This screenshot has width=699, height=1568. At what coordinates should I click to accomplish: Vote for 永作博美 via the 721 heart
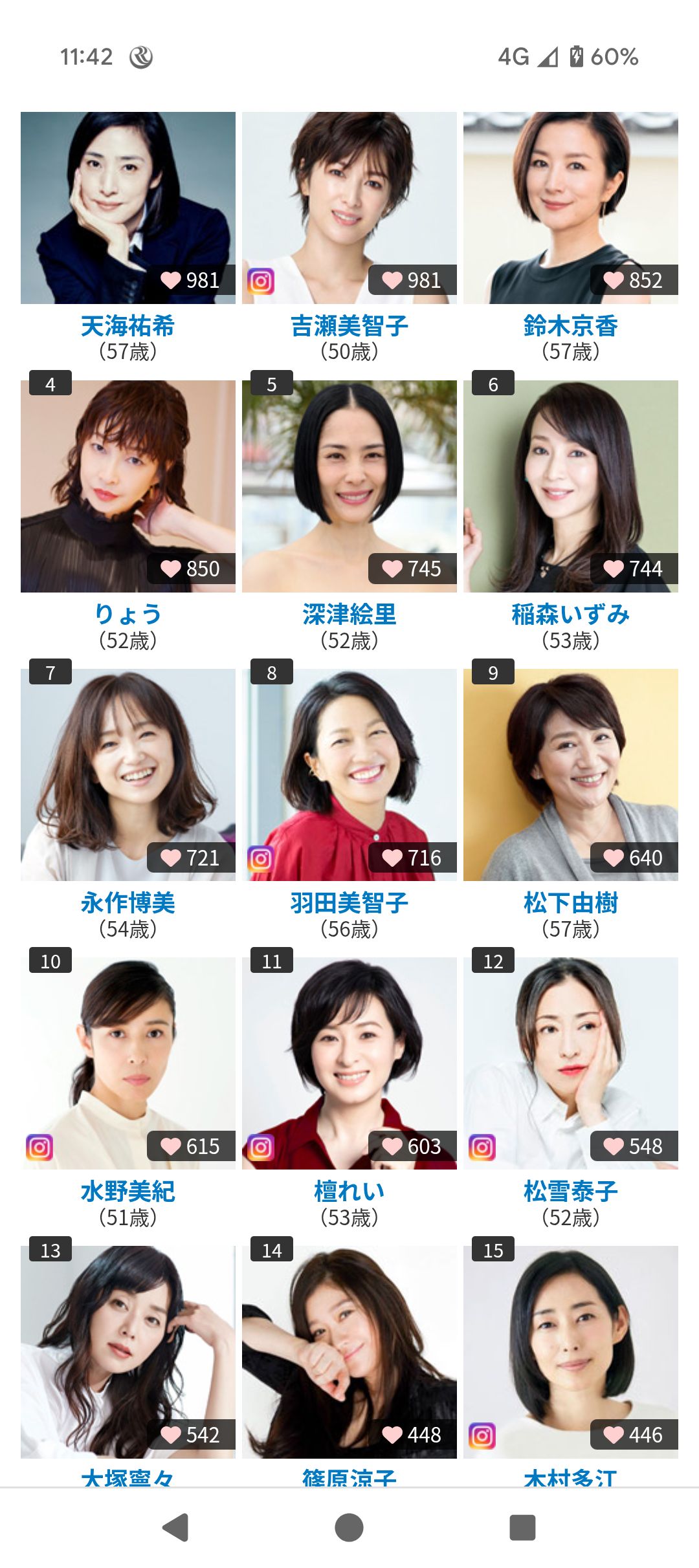coord(190,858)
